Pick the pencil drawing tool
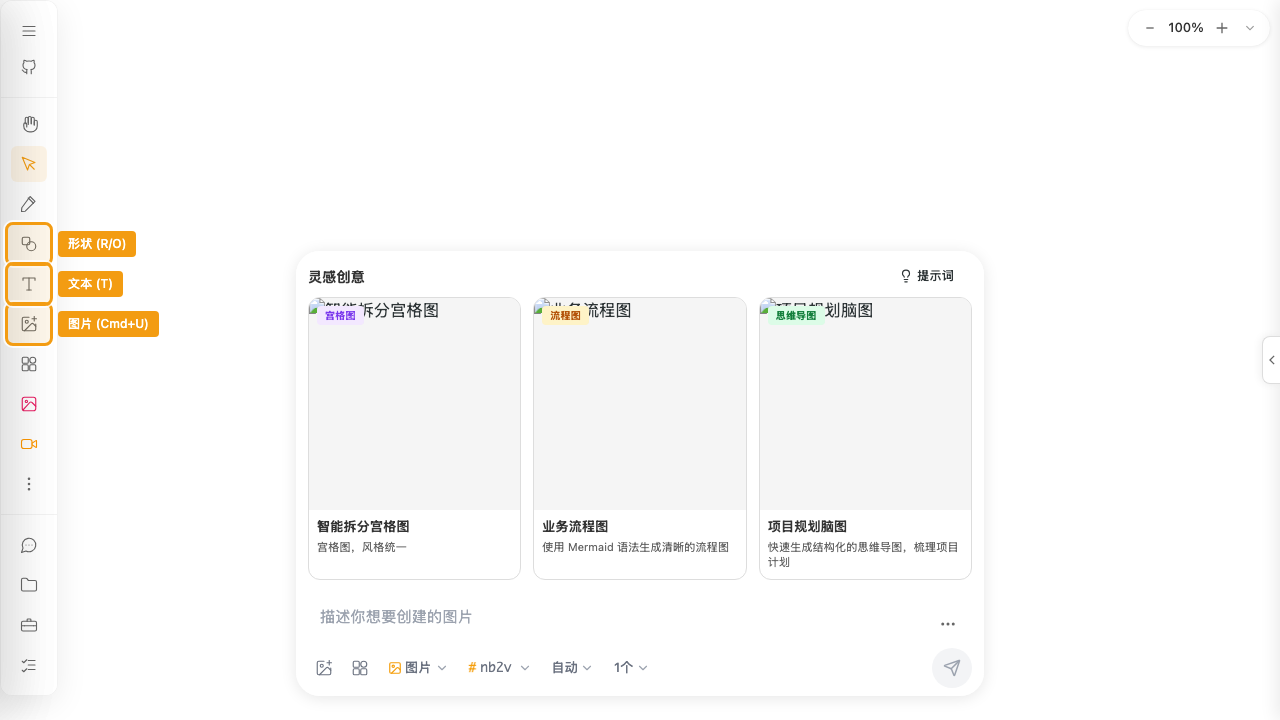Screen dimensions: 1280x720 (x=29, y=204)
